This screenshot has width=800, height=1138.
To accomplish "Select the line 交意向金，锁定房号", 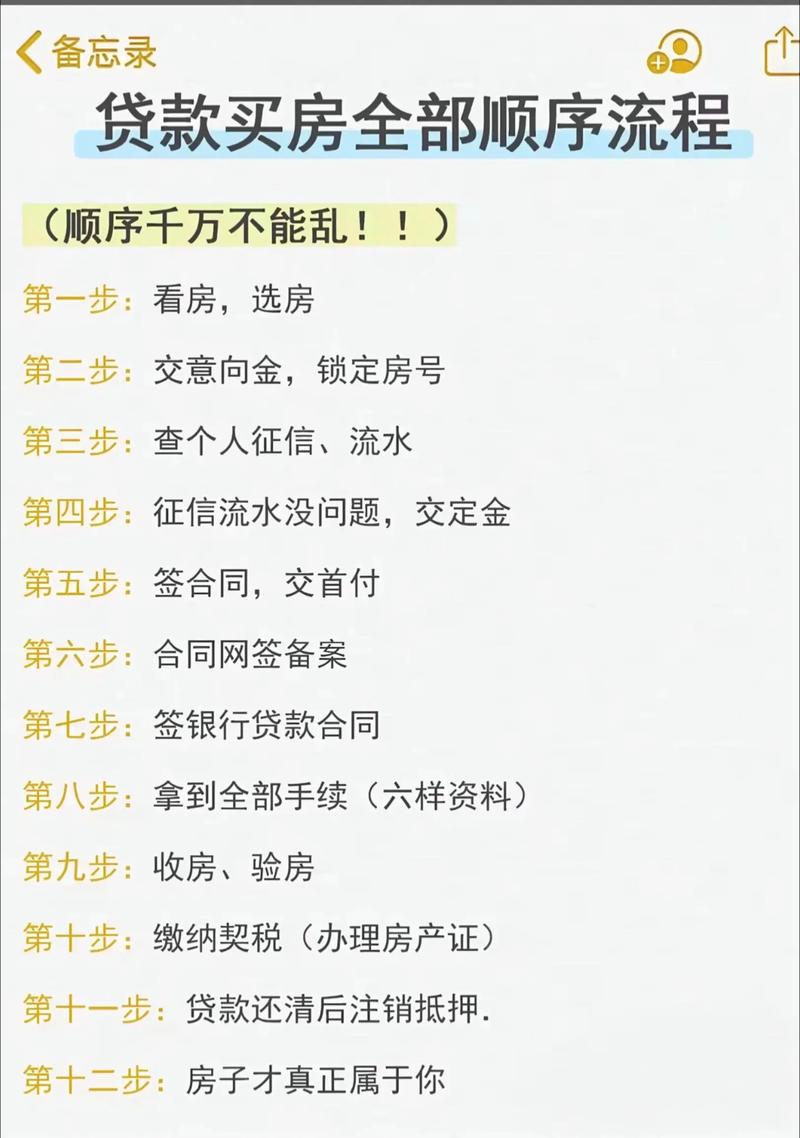I will [300, 368].
